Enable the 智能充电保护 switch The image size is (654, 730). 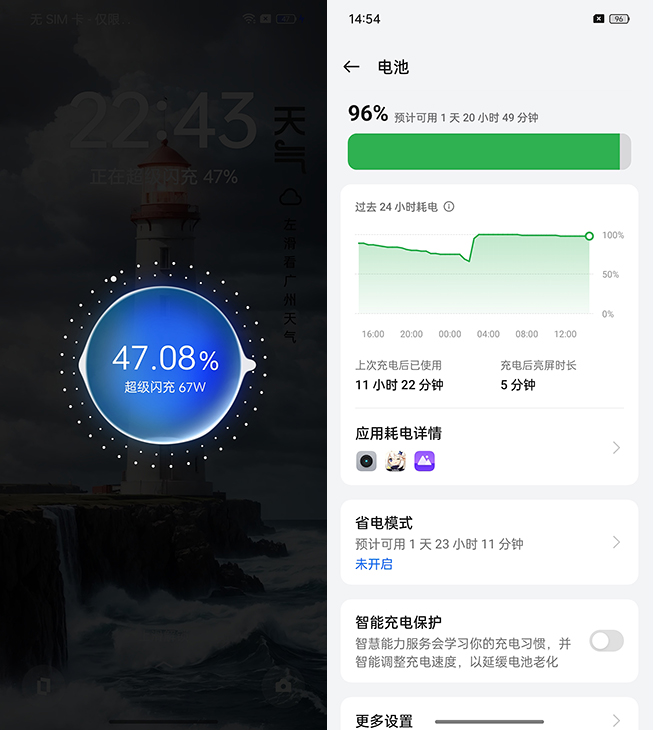[x=606, y=641]
